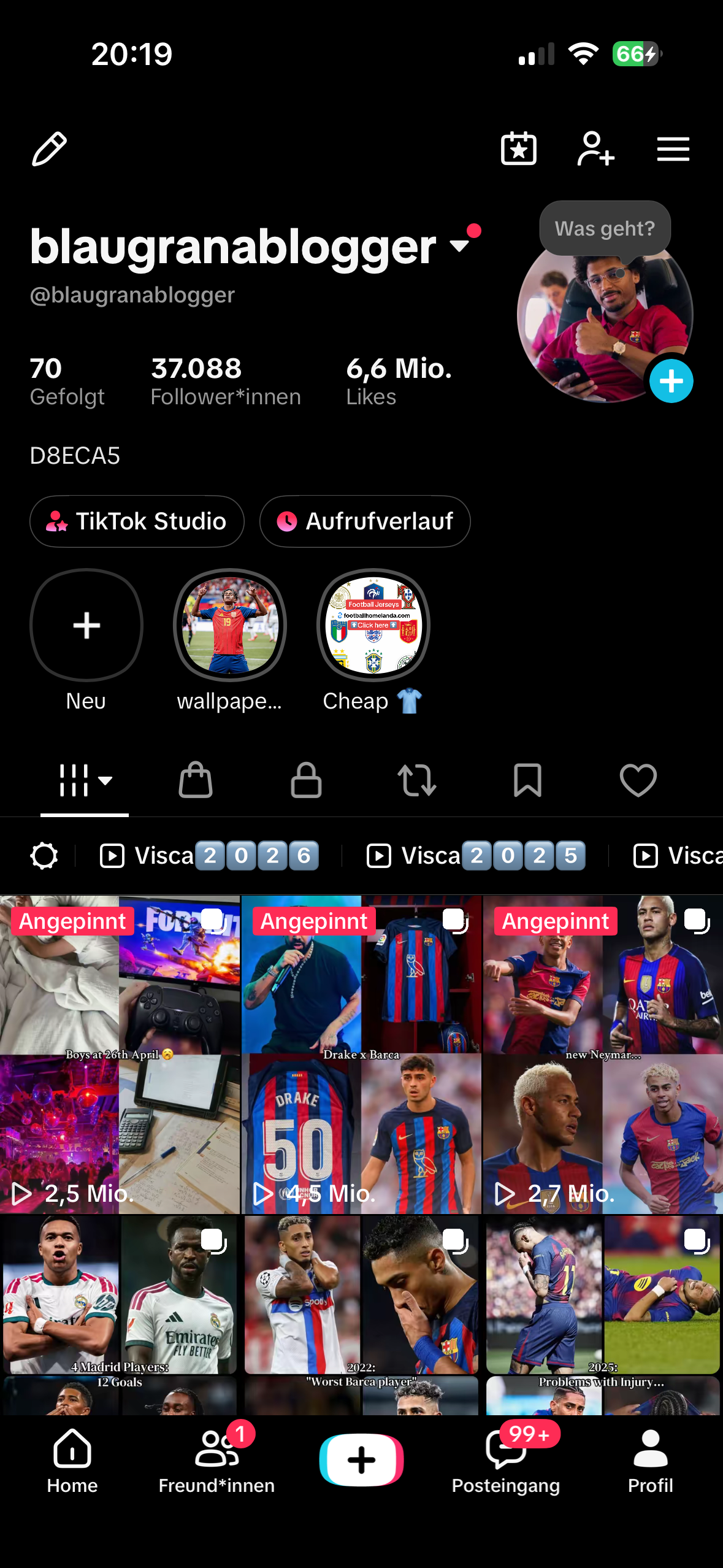This screenshot has width=723, height=1568.
Task: Switch to the liked videos heart tab
Action: pos(638,780)
